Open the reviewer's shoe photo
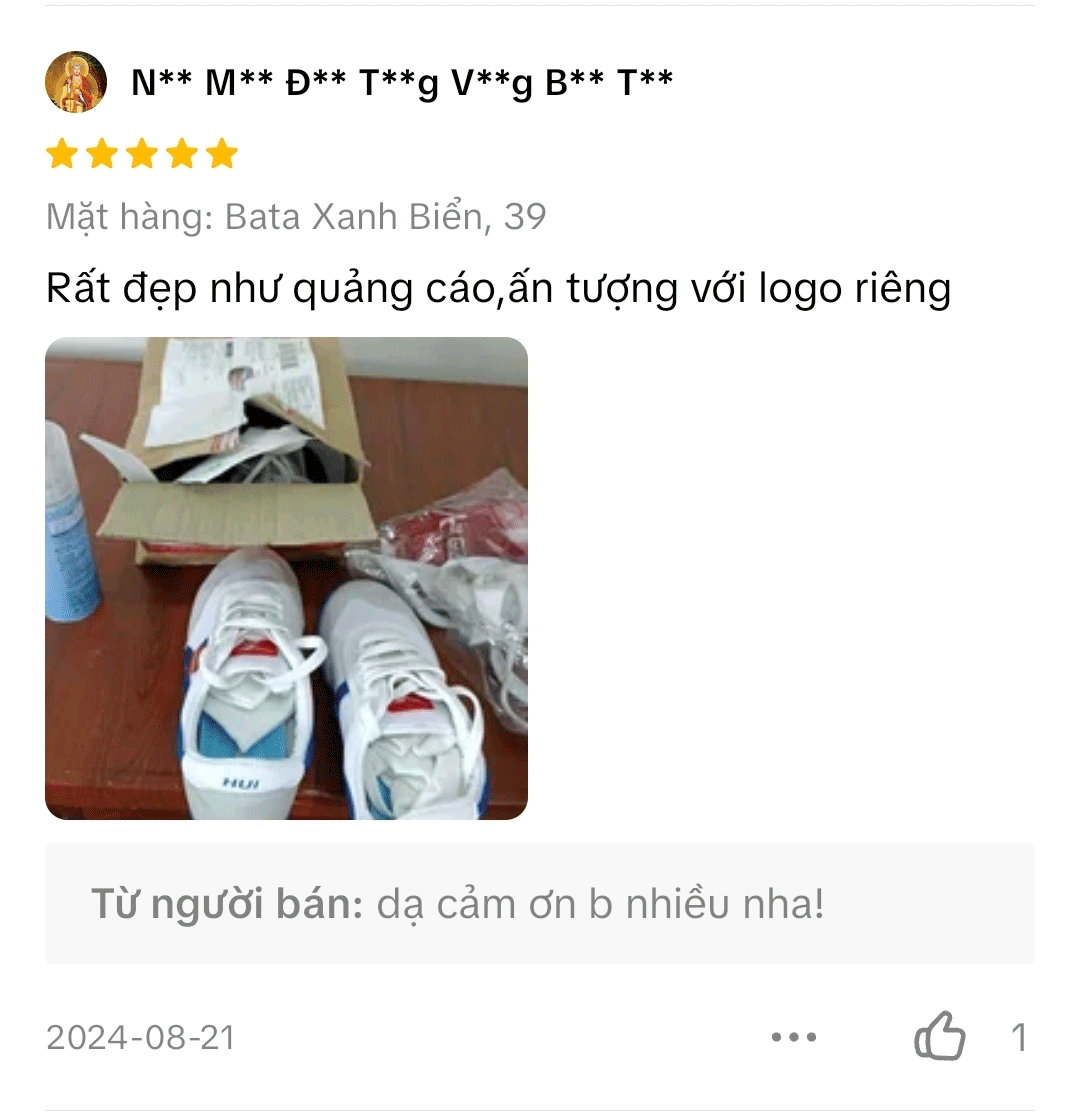The image size is (1080, 1114). click(286, 578)
